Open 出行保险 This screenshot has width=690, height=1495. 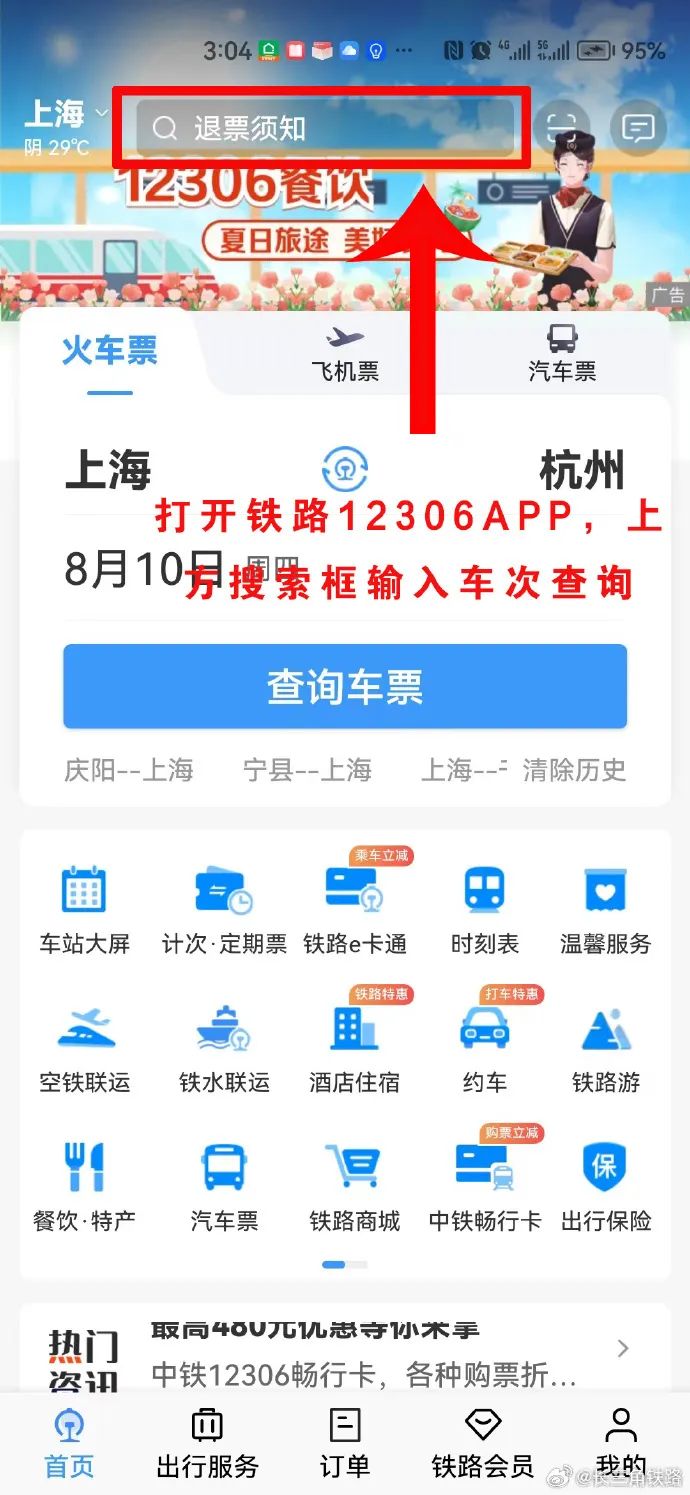pyautogui.click(x=605, y=1185)
